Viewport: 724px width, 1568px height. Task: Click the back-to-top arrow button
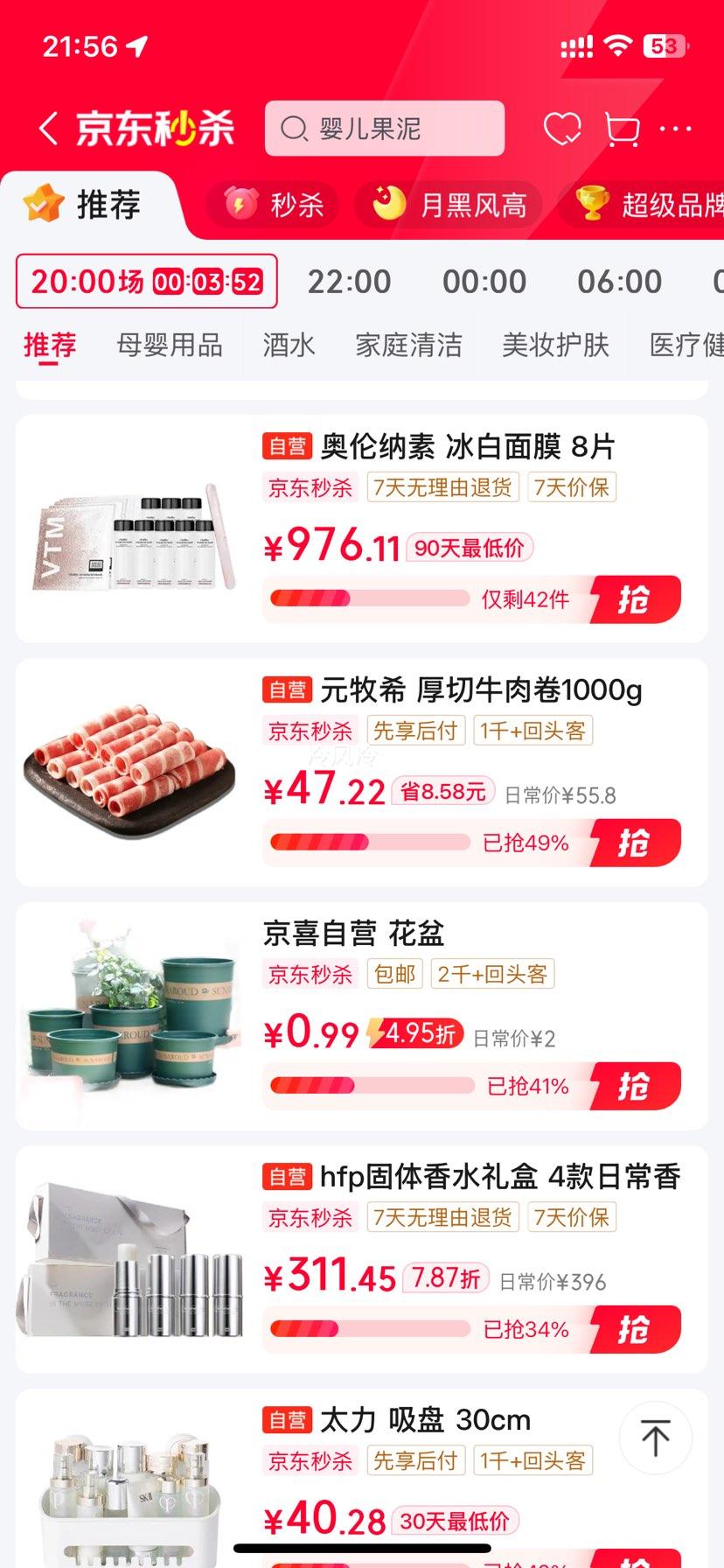tap(654, 1438)
